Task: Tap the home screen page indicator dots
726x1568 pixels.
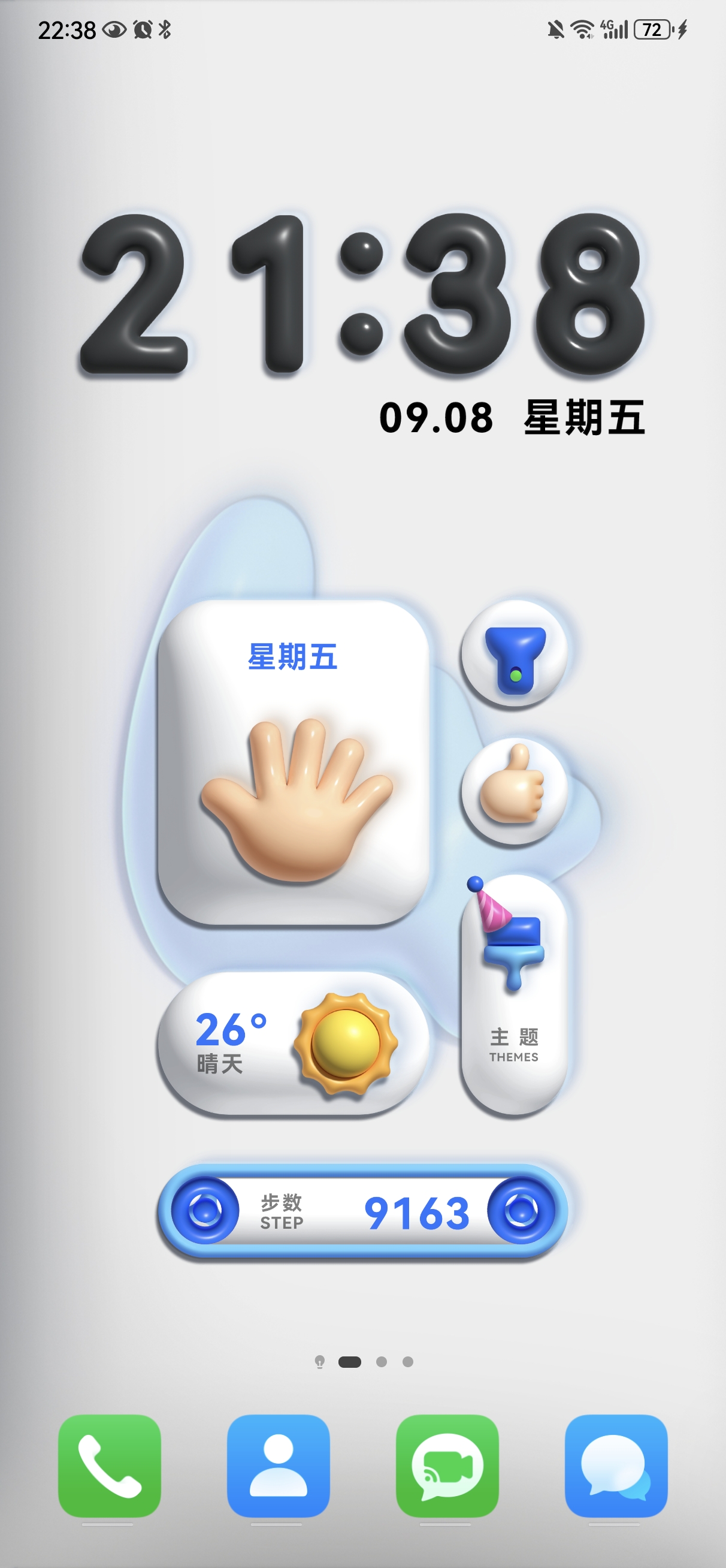Action: coord(364,1362)
